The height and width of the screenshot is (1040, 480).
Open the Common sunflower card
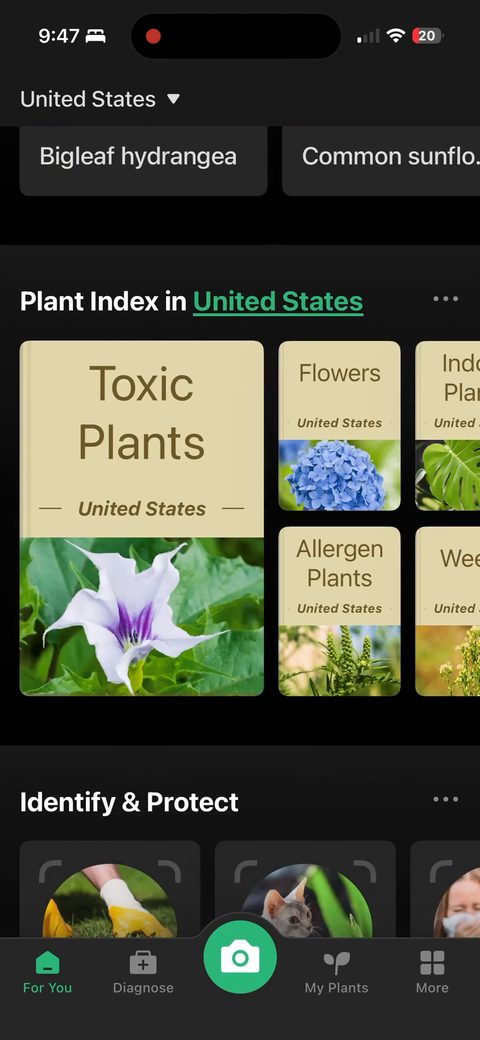click(x=381, y=161)
